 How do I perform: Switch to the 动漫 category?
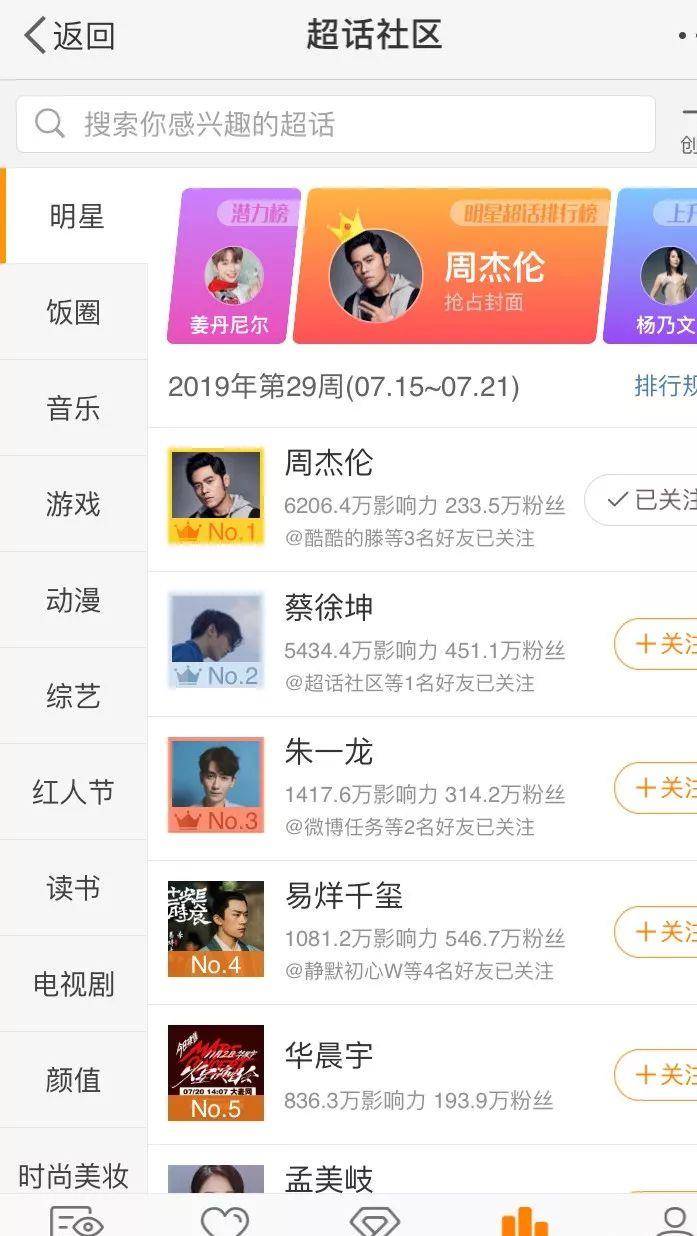(x=73, y=600)
